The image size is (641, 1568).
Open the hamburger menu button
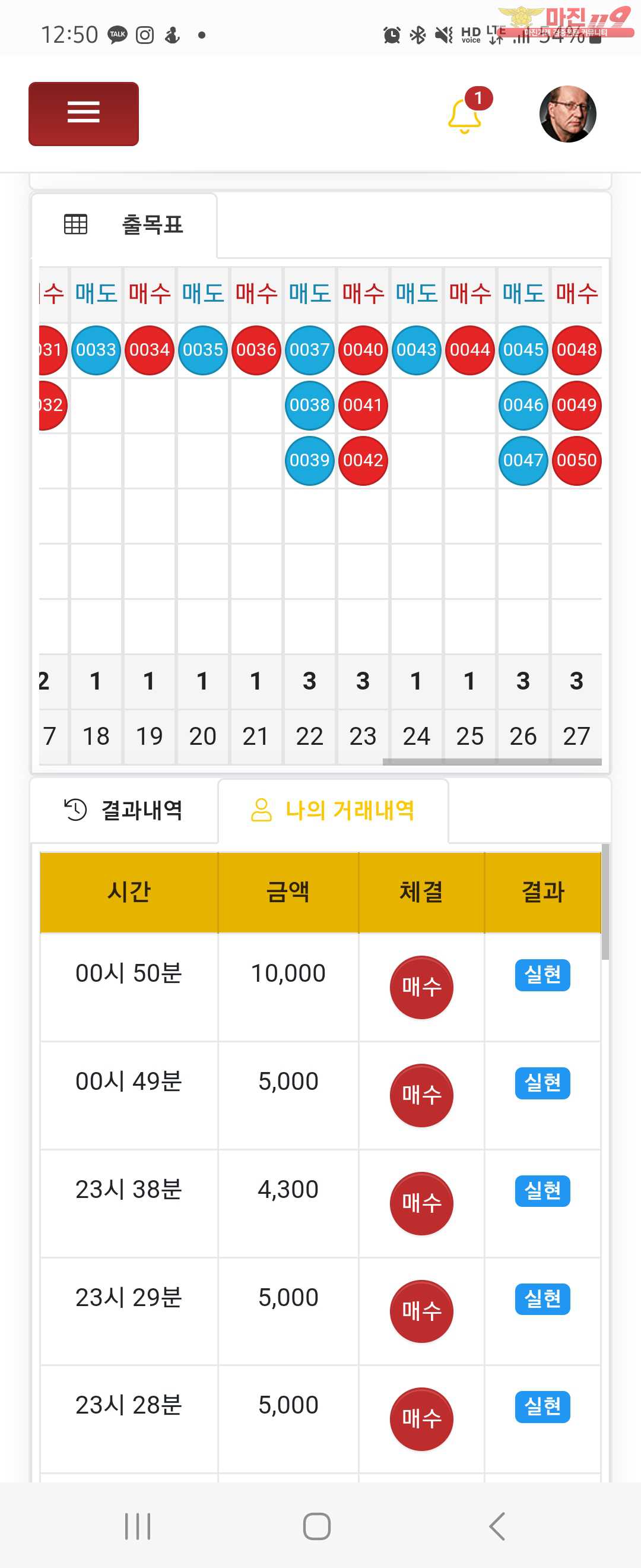click(83, 114)
